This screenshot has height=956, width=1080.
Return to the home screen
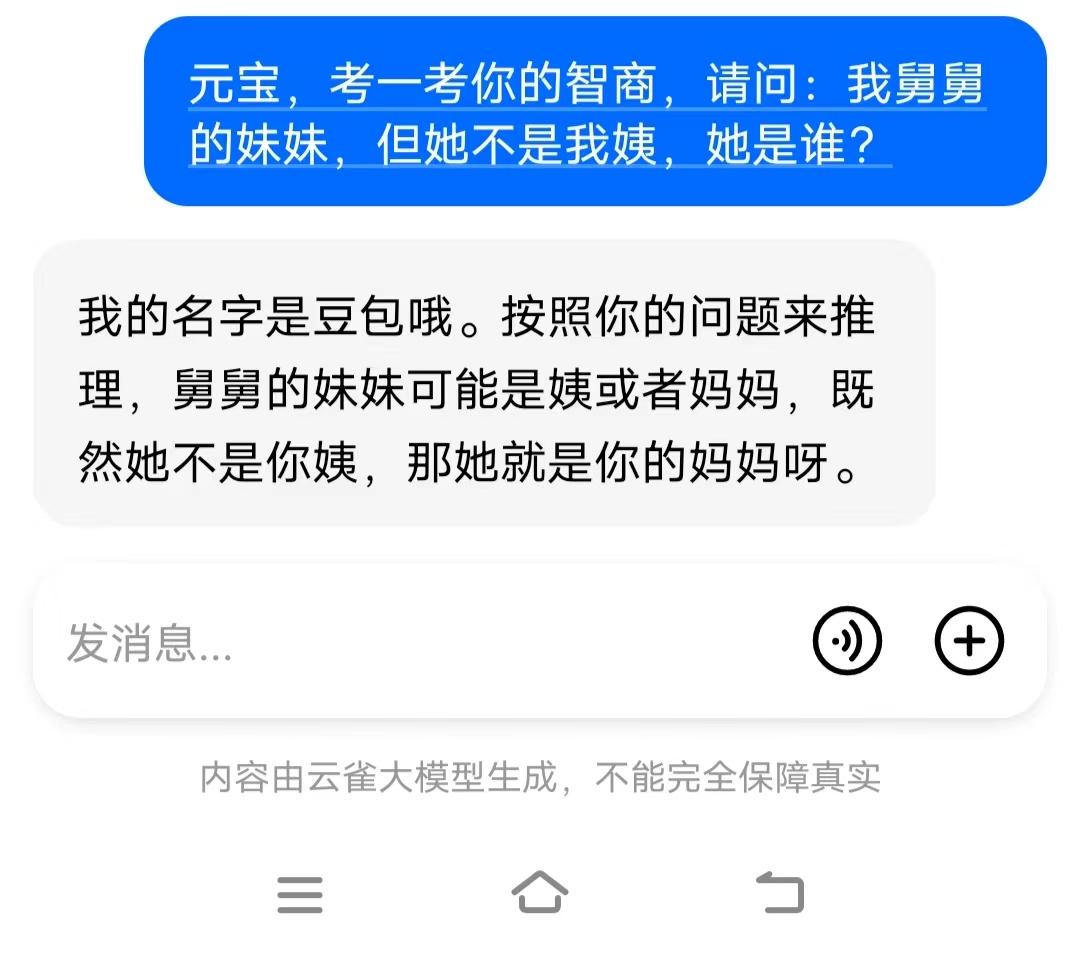coord(540,892)
